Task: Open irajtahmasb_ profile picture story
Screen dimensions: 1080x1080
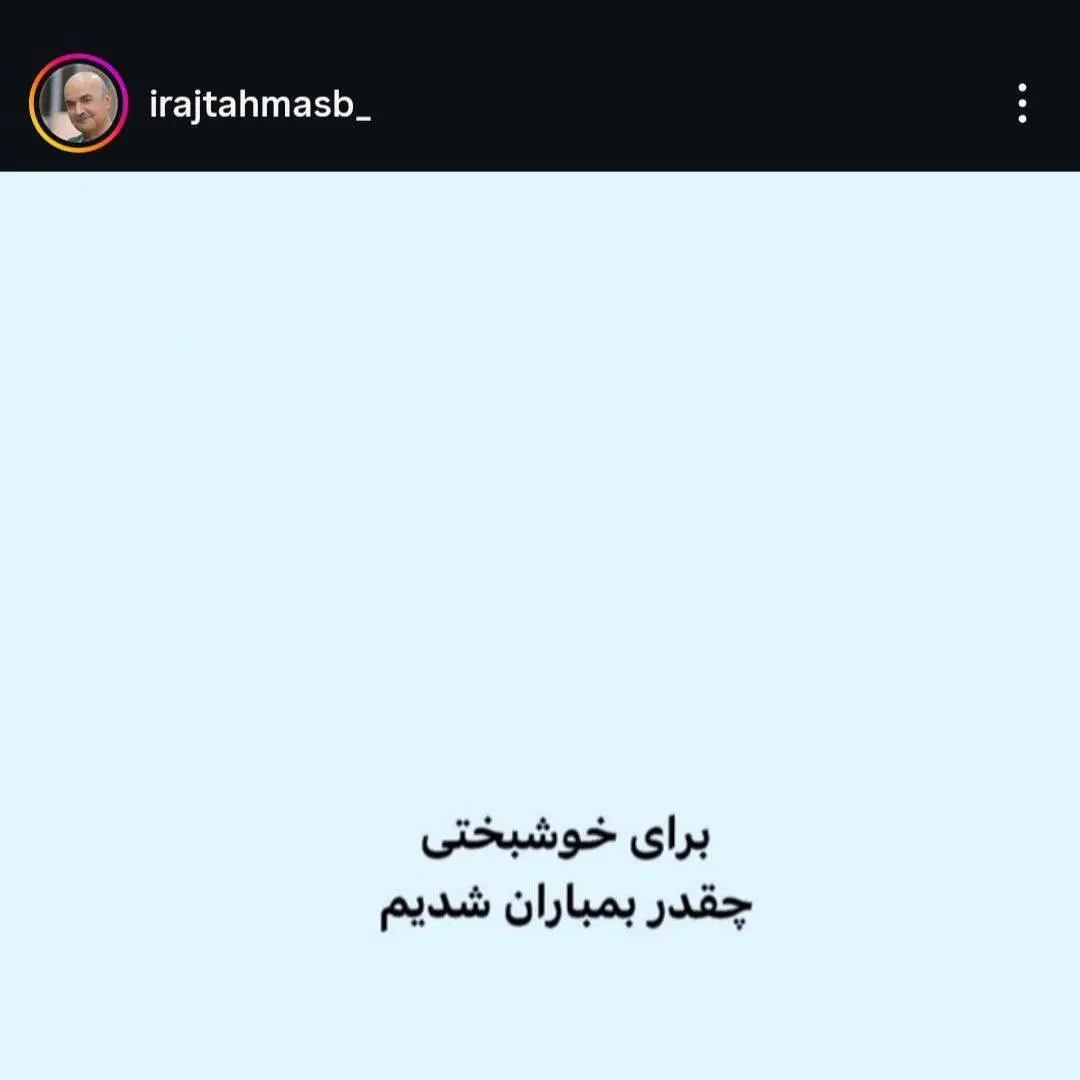Action: 79,103
